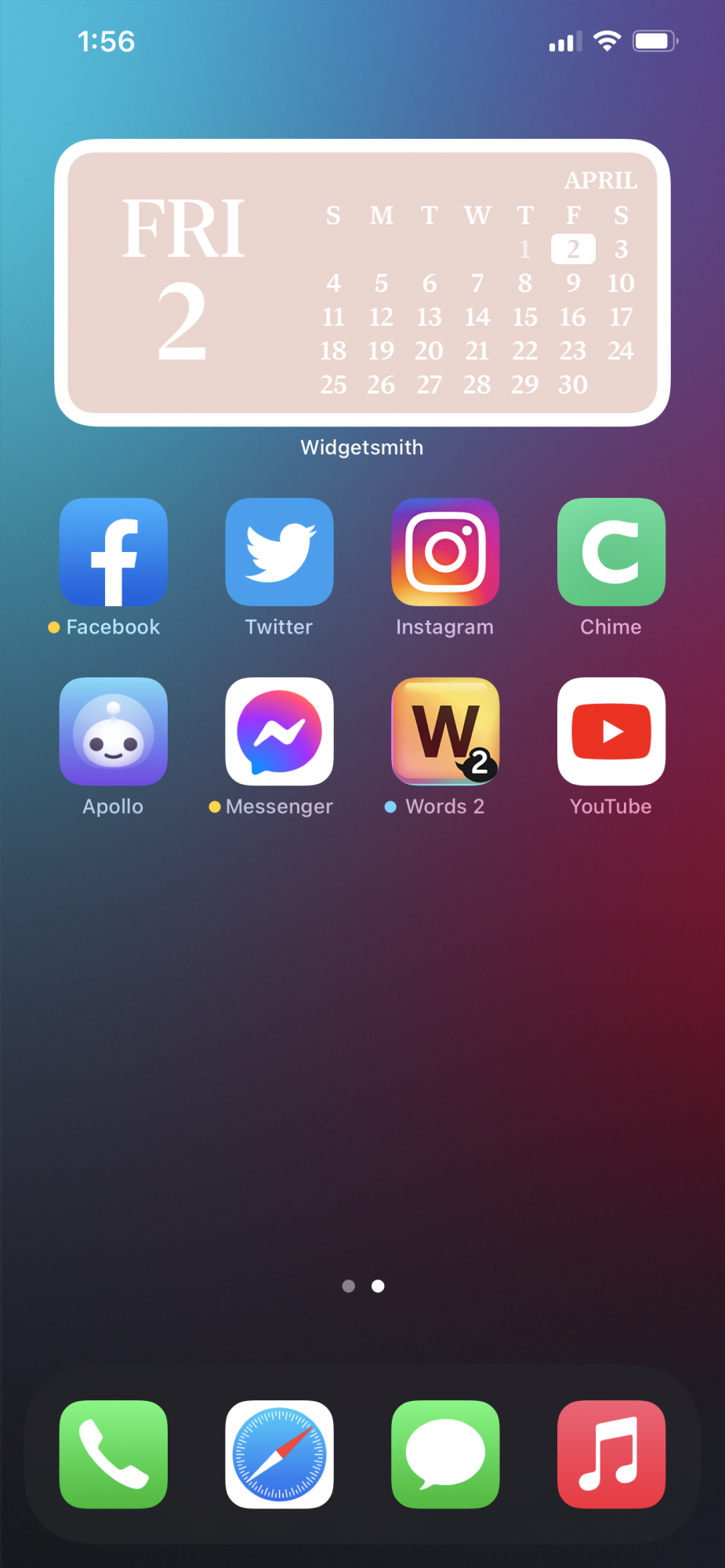Open the YouTube app

pyautogui.click(x=611, y=731)
